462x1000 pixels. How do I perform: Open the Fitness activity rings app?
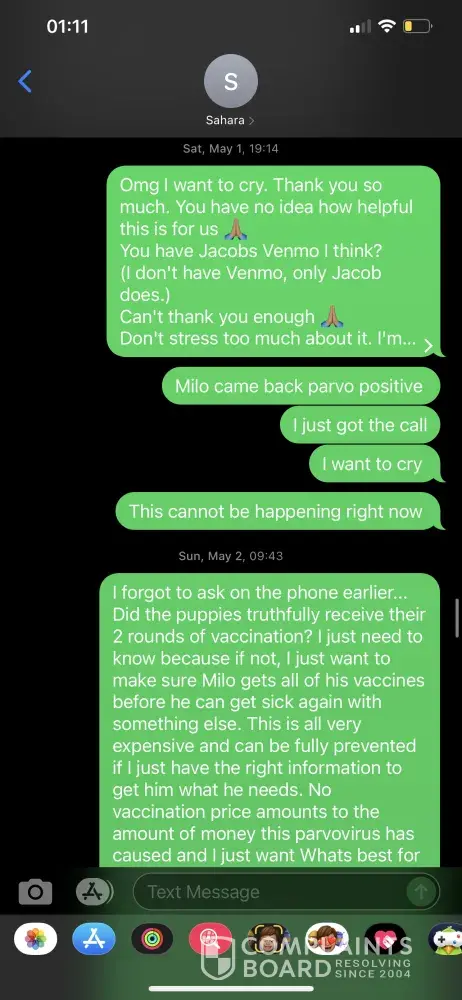click(x=152, y=939)
